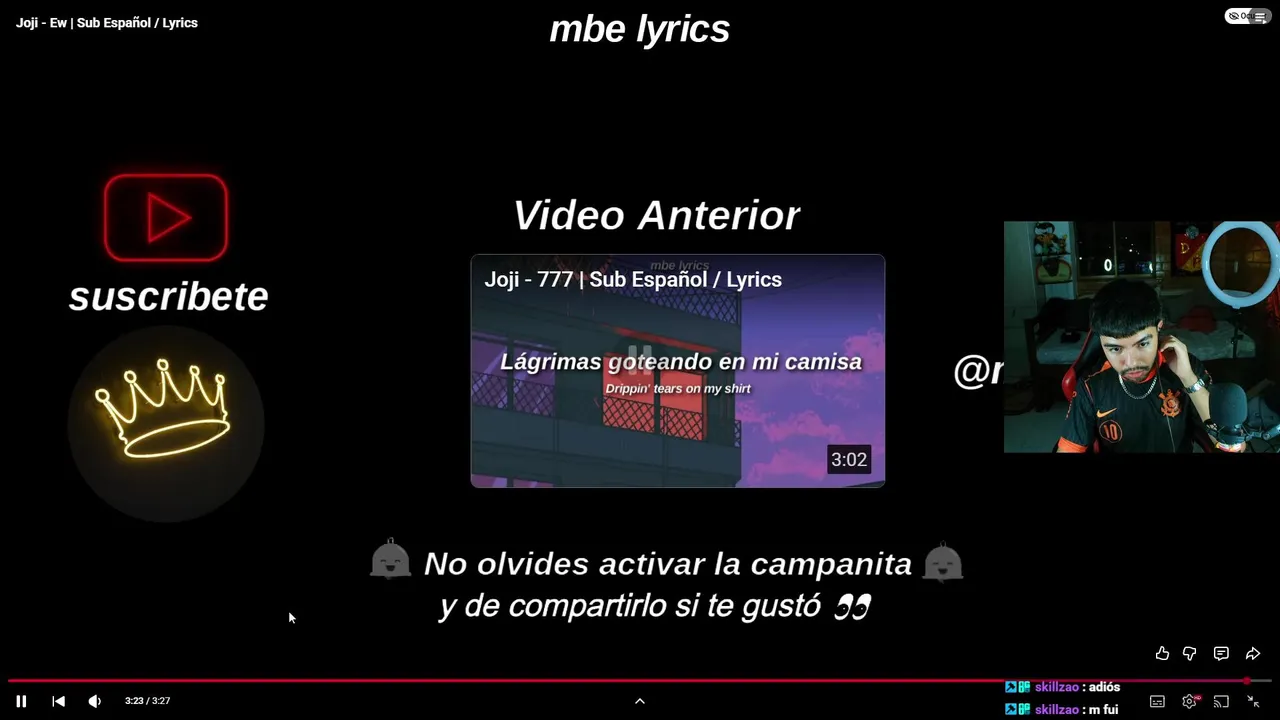Like this video with thumbs up
The height and width of the screenshot is (720, 1280).
[1162, 653]
